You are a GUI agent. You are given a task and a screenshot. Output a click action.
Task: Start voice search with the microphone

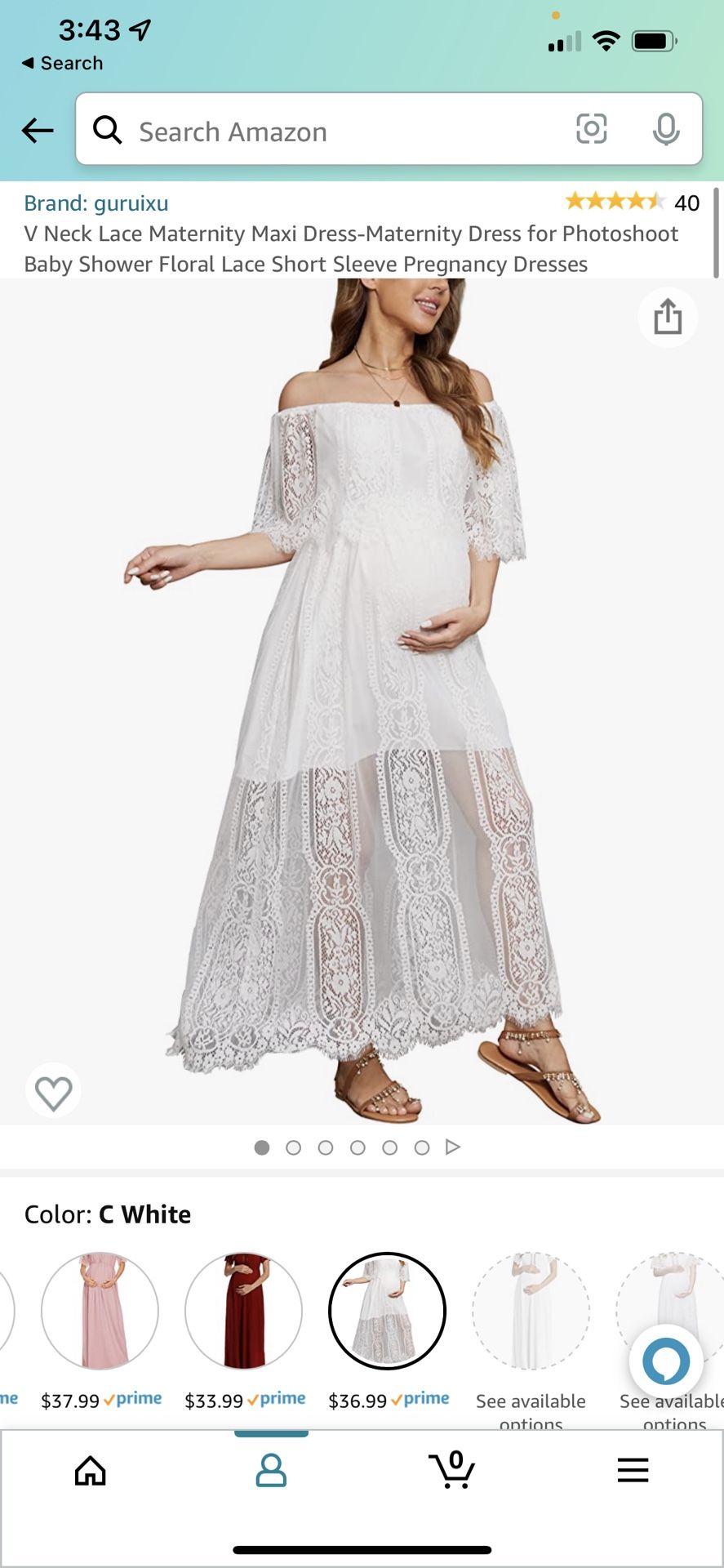(x=666, y=129)
